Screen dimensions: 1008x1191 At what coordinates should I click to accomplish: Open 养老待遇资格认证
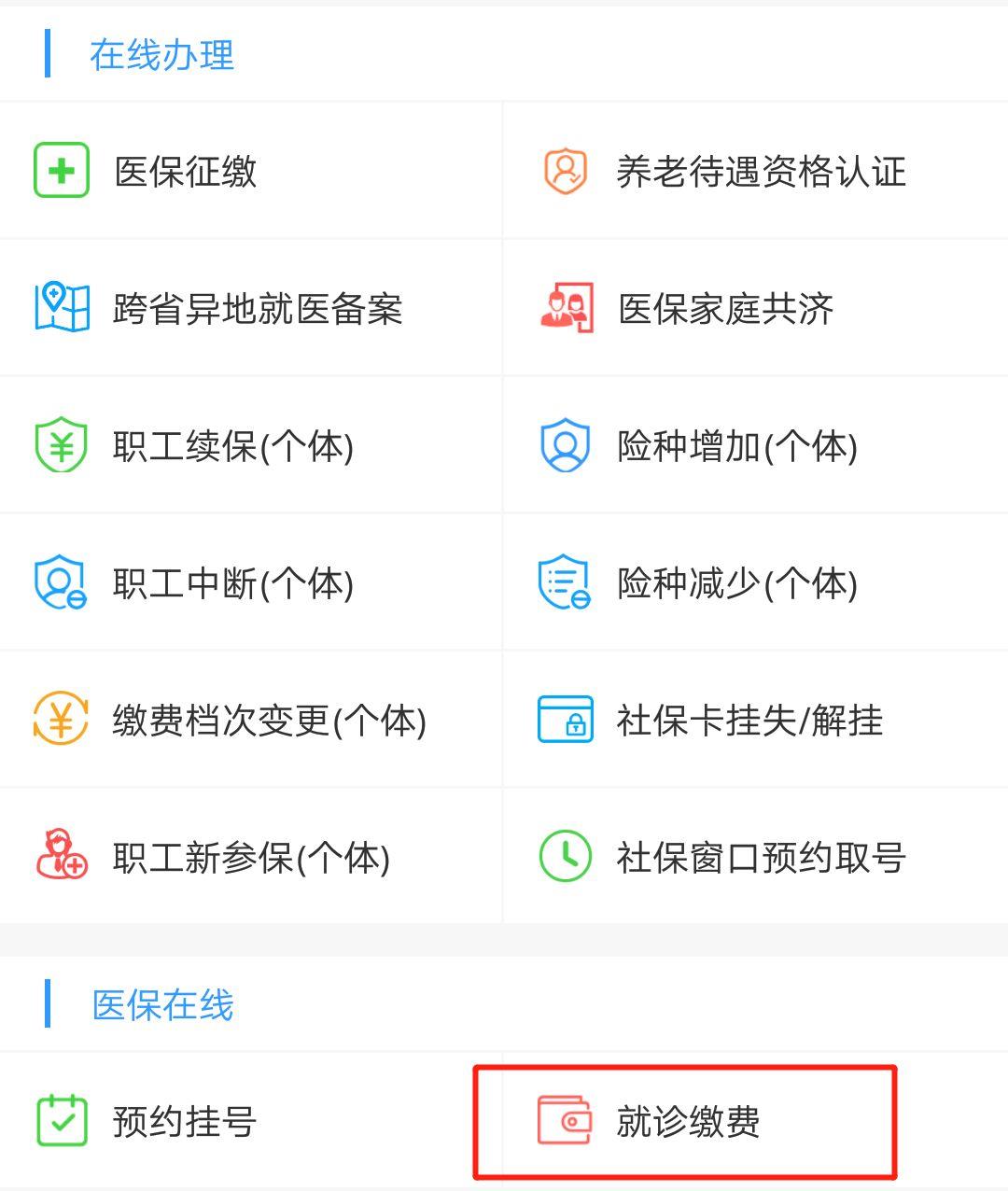point(760,172)
